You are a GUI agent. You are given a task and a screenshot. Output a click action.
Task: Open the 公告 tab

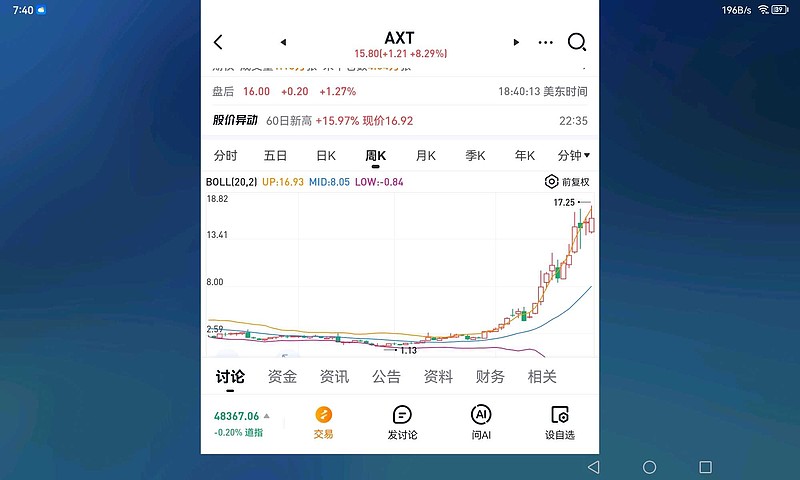click(386, 377)
